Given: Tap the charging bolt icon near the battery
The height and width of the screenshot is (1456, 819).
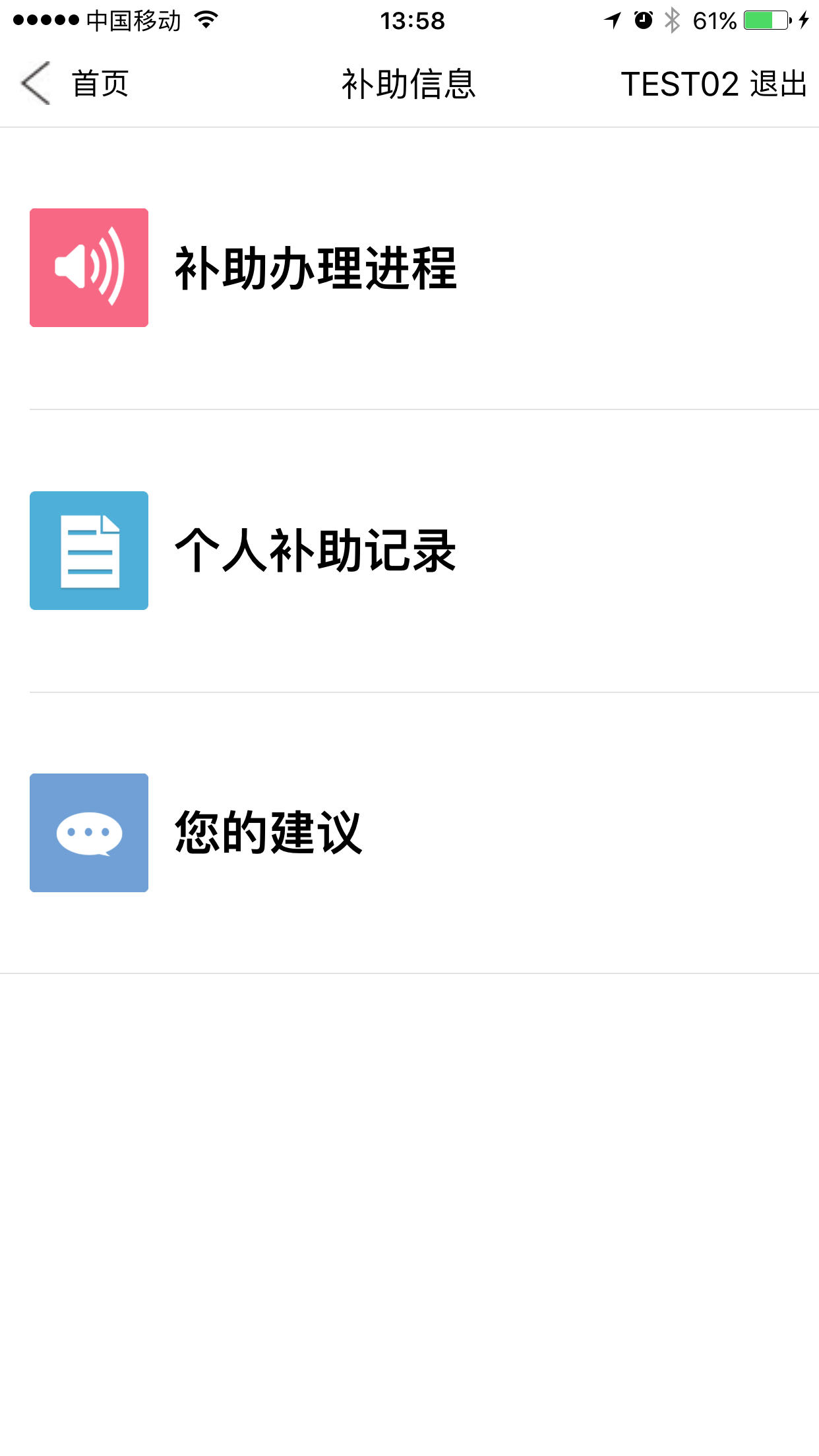Looking at the screenshot, I should pyautogui.click(x=803, y=20).
